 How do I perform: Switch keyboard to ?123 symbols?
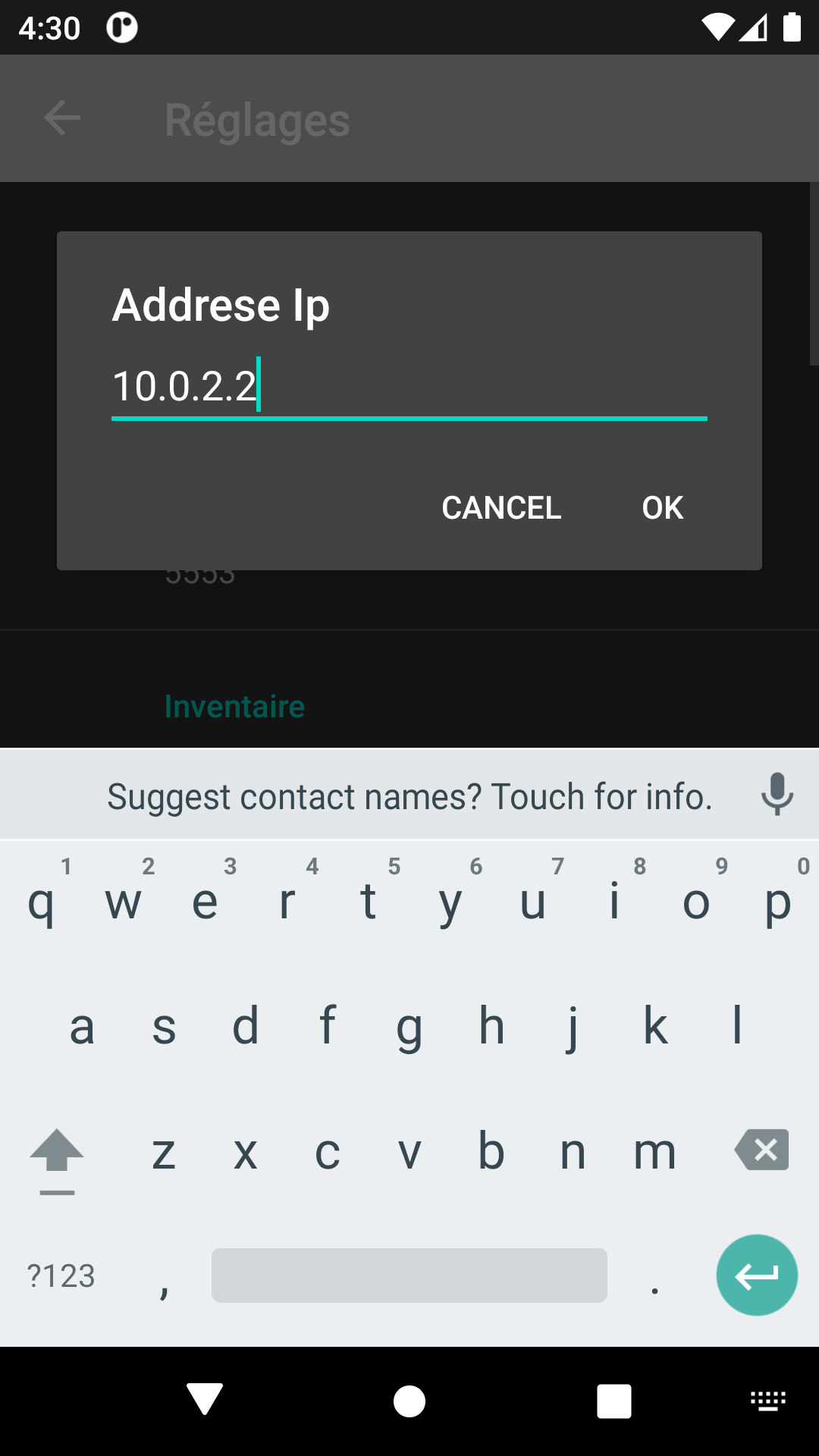pyautogui.click(x=61, y=1276)
